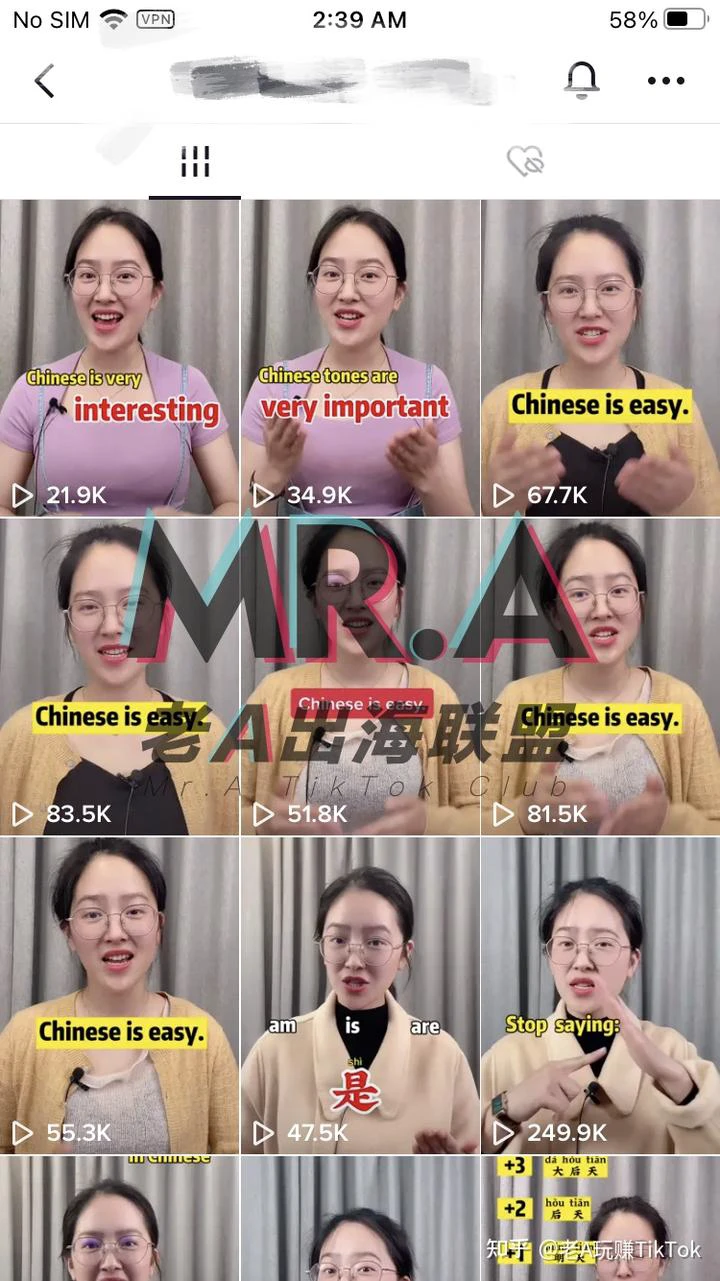Open the video with 34.9K views
Viewport: 720px width, 1281px height.
click(x=360, y=357)
